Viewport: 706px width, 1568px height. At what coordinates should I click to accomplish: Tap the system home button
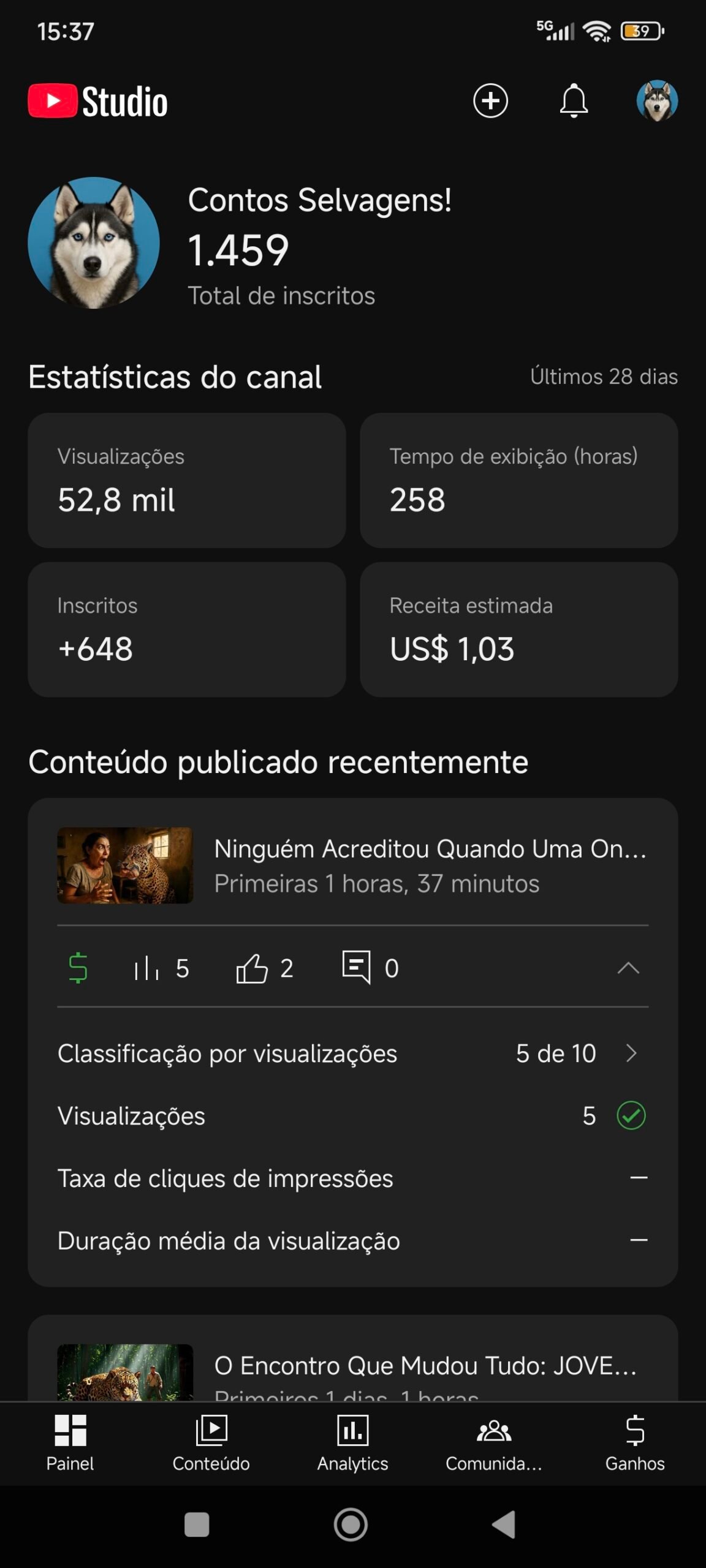tap(351, 1525)
